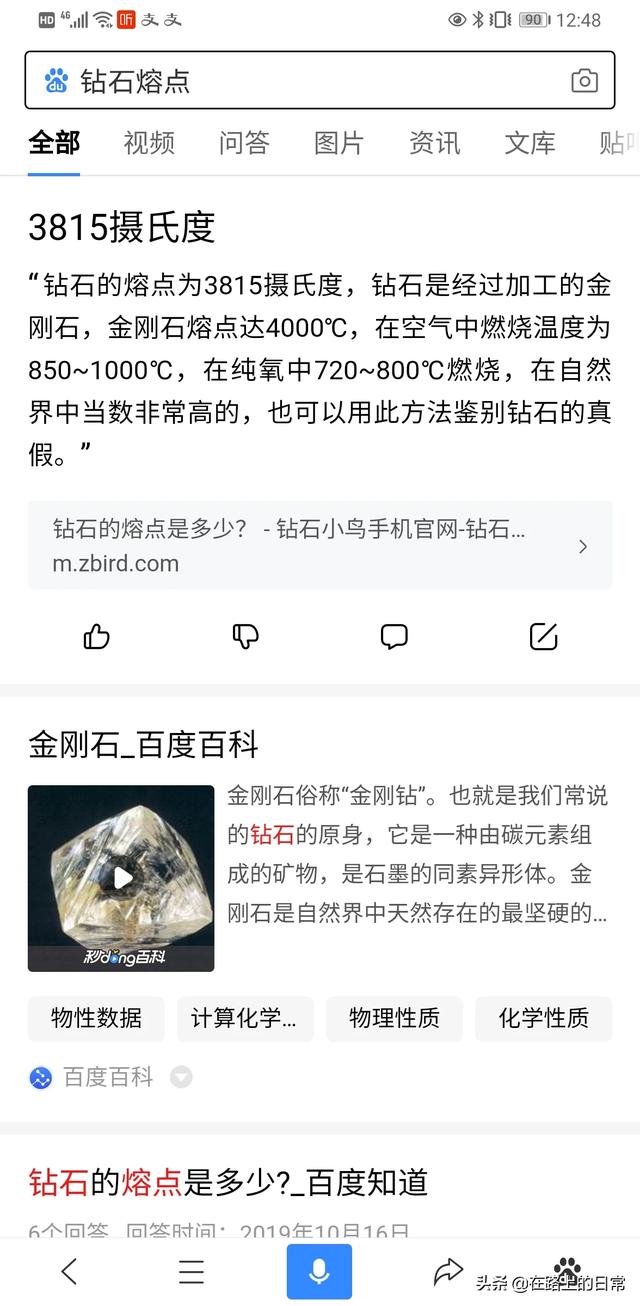Expand the 百度百科 source dropdown
Viewport: 640px width, 1306px height.
(181, 1077)
